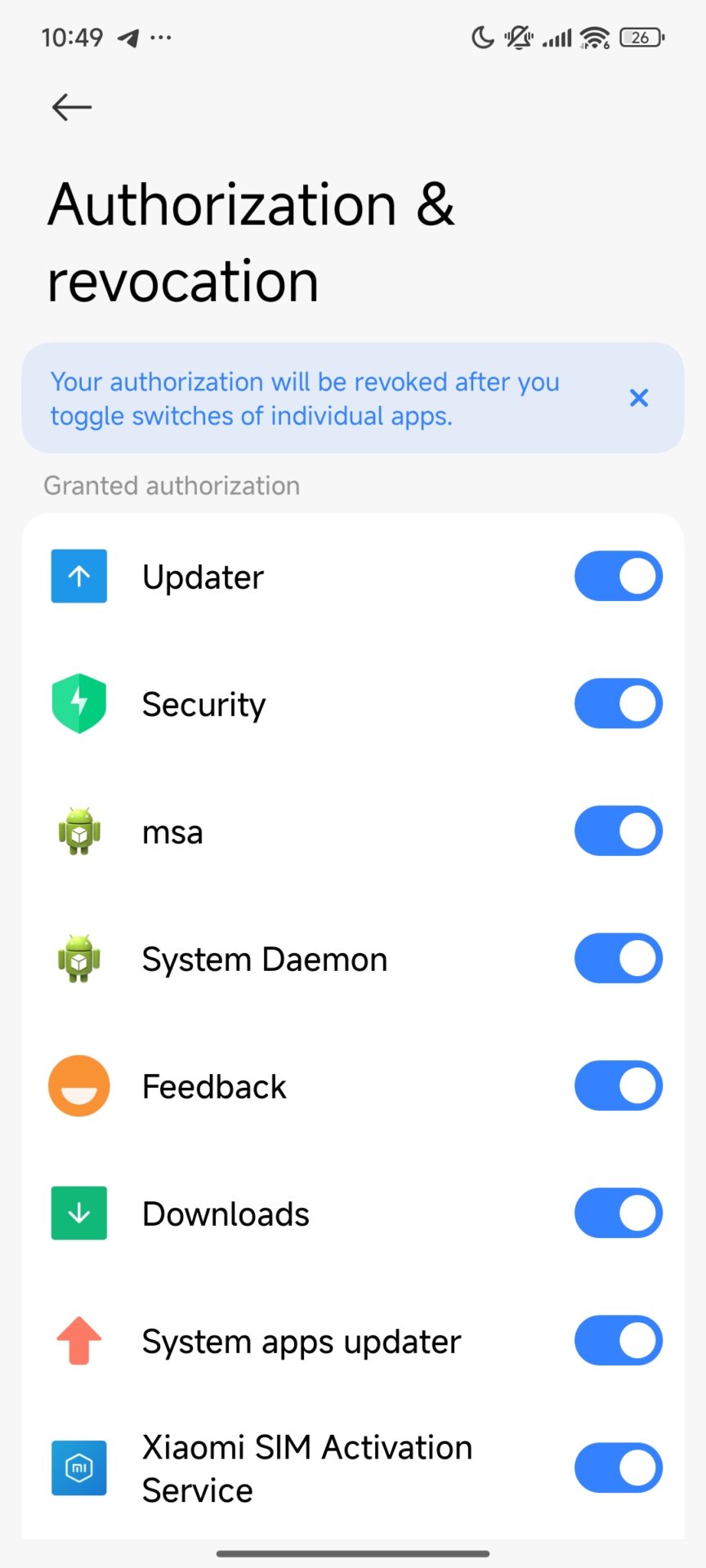Turn off the Updater authorization switch

(618, 577)
